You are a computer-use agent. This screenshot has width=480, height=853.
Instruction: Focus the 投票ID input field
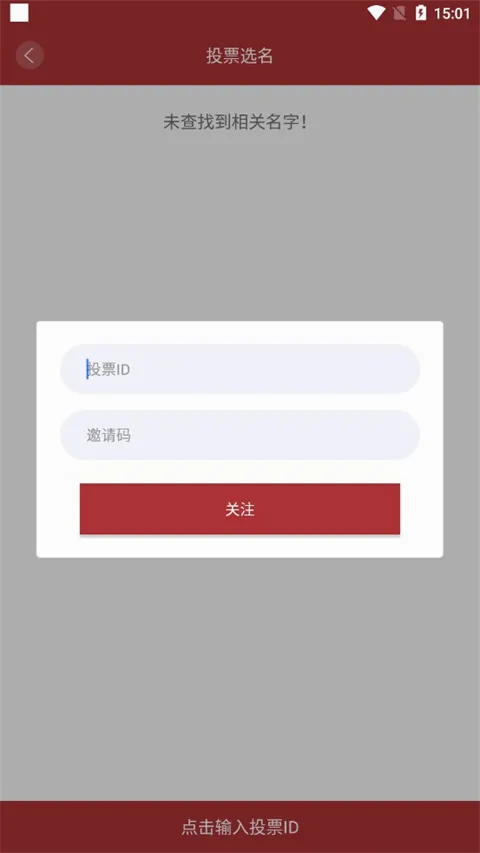point(240,369)
